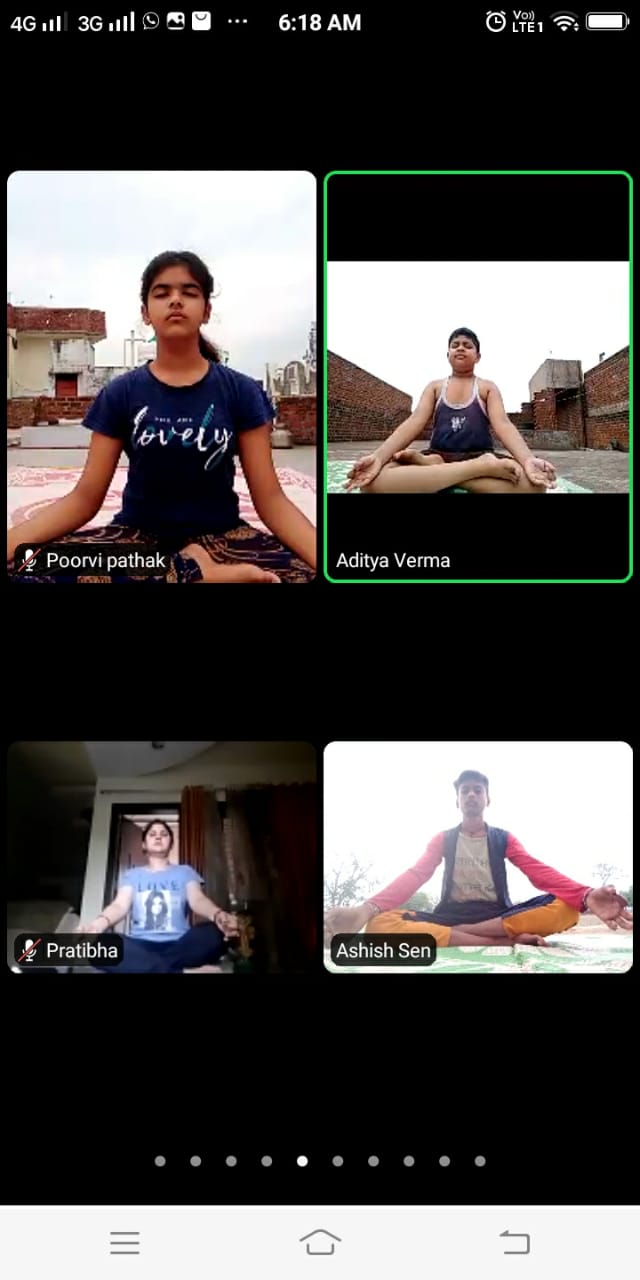Select Aditya Verma's video tile
This screenshot has height=1280, width=640.
click(x=478, y=377)
